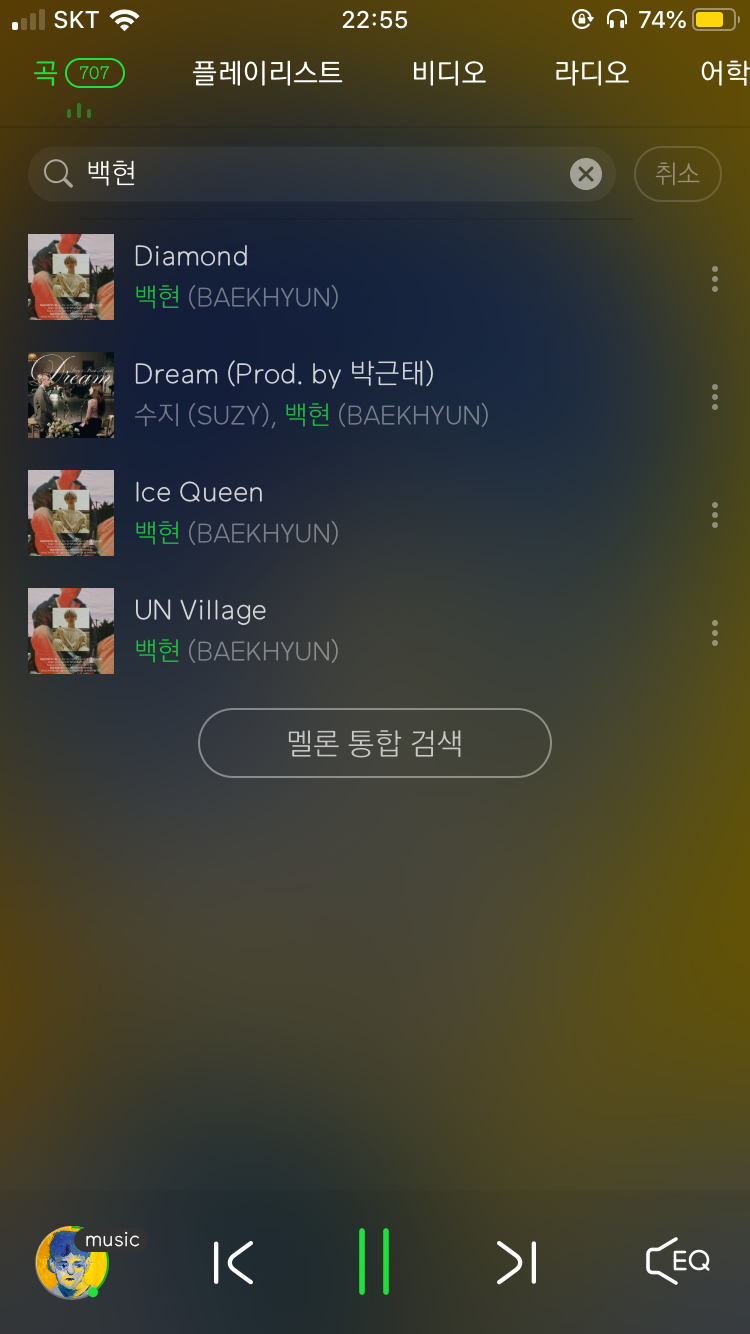This screenshot has height=1334, width=750.
Task: Tap the spinning album art mini player
Action: pyautogui.click(x=70, y=1262)
